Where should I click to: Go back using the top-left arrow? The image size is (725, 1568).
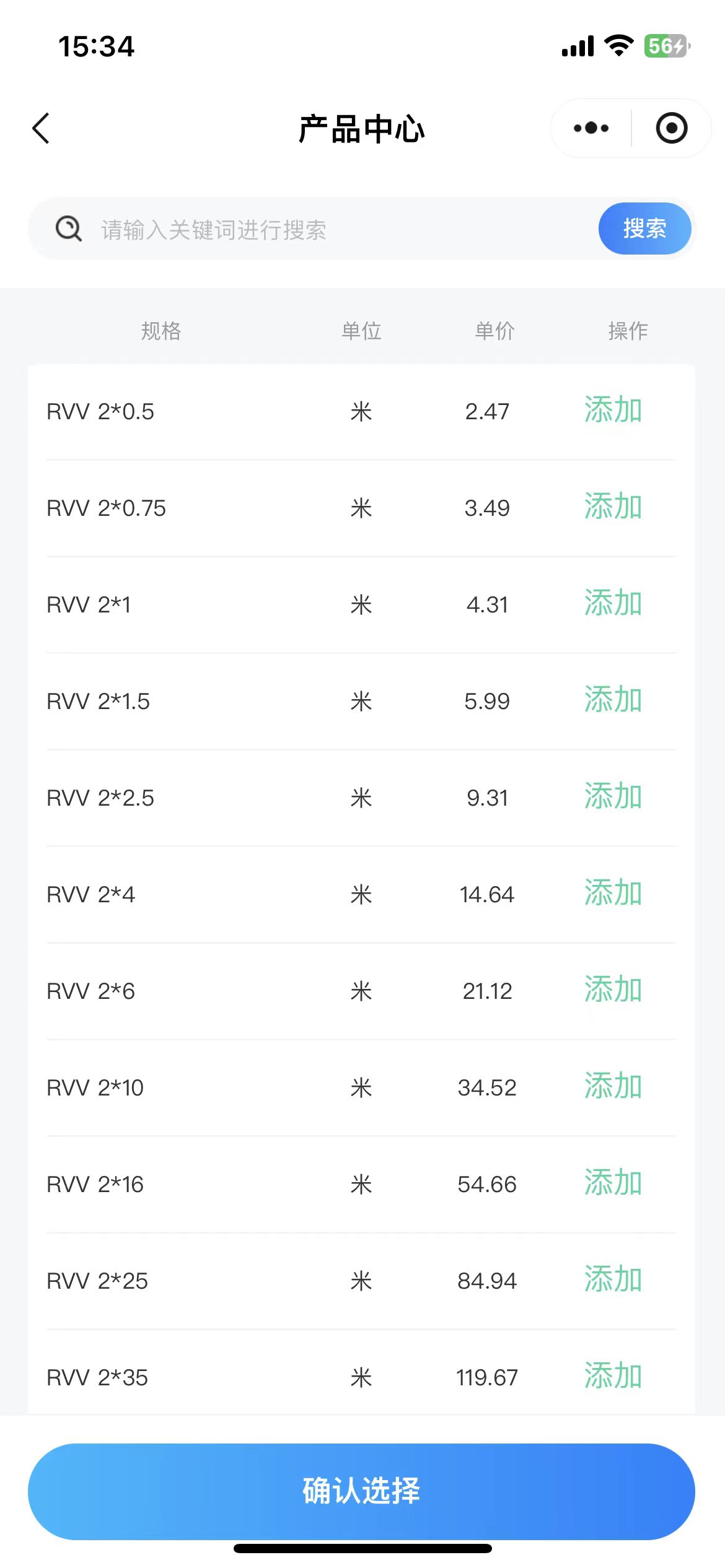coord(41,129)
